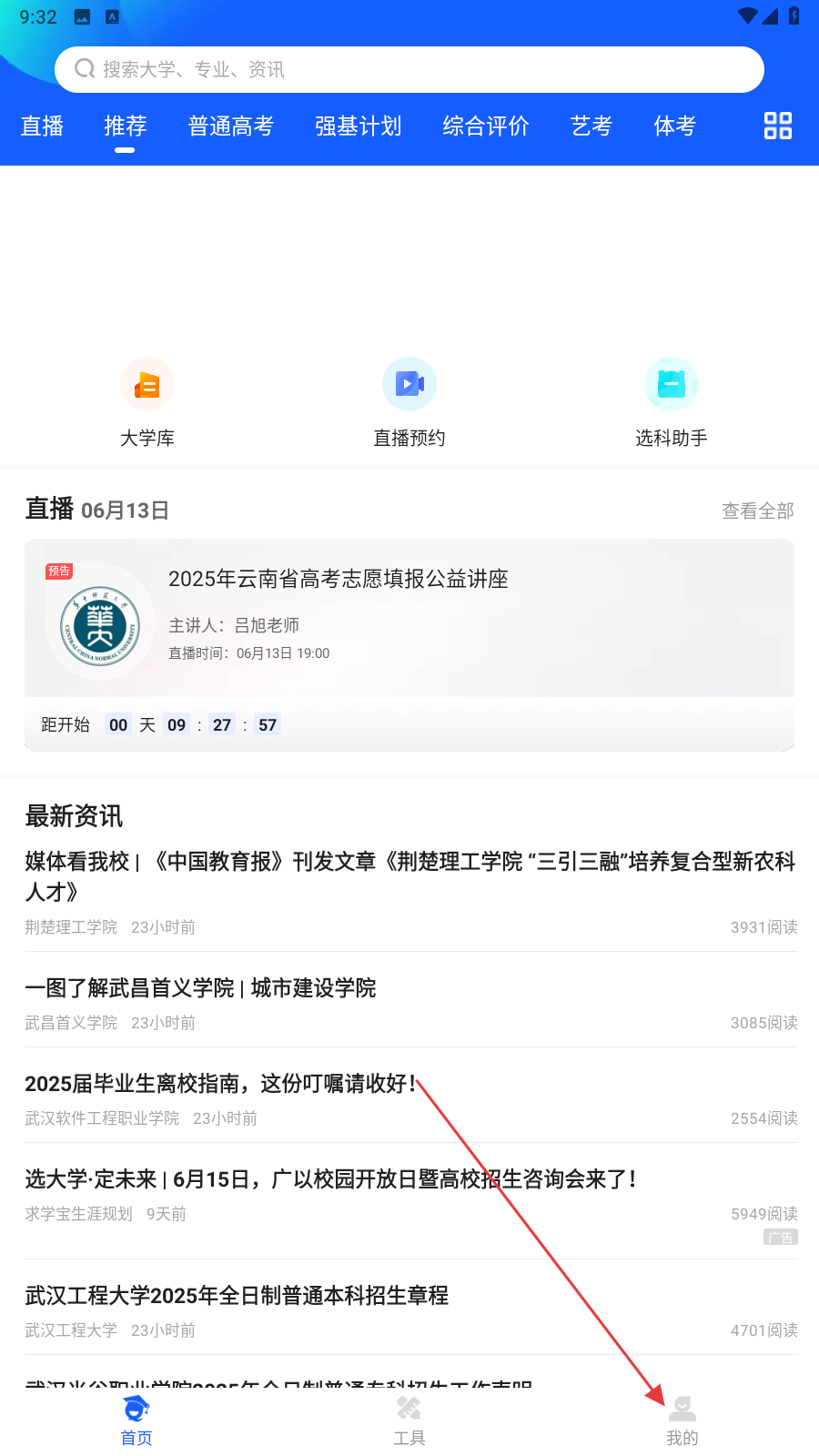
Task: Switch to the 工具 bottom tab
Action: 409,1421
